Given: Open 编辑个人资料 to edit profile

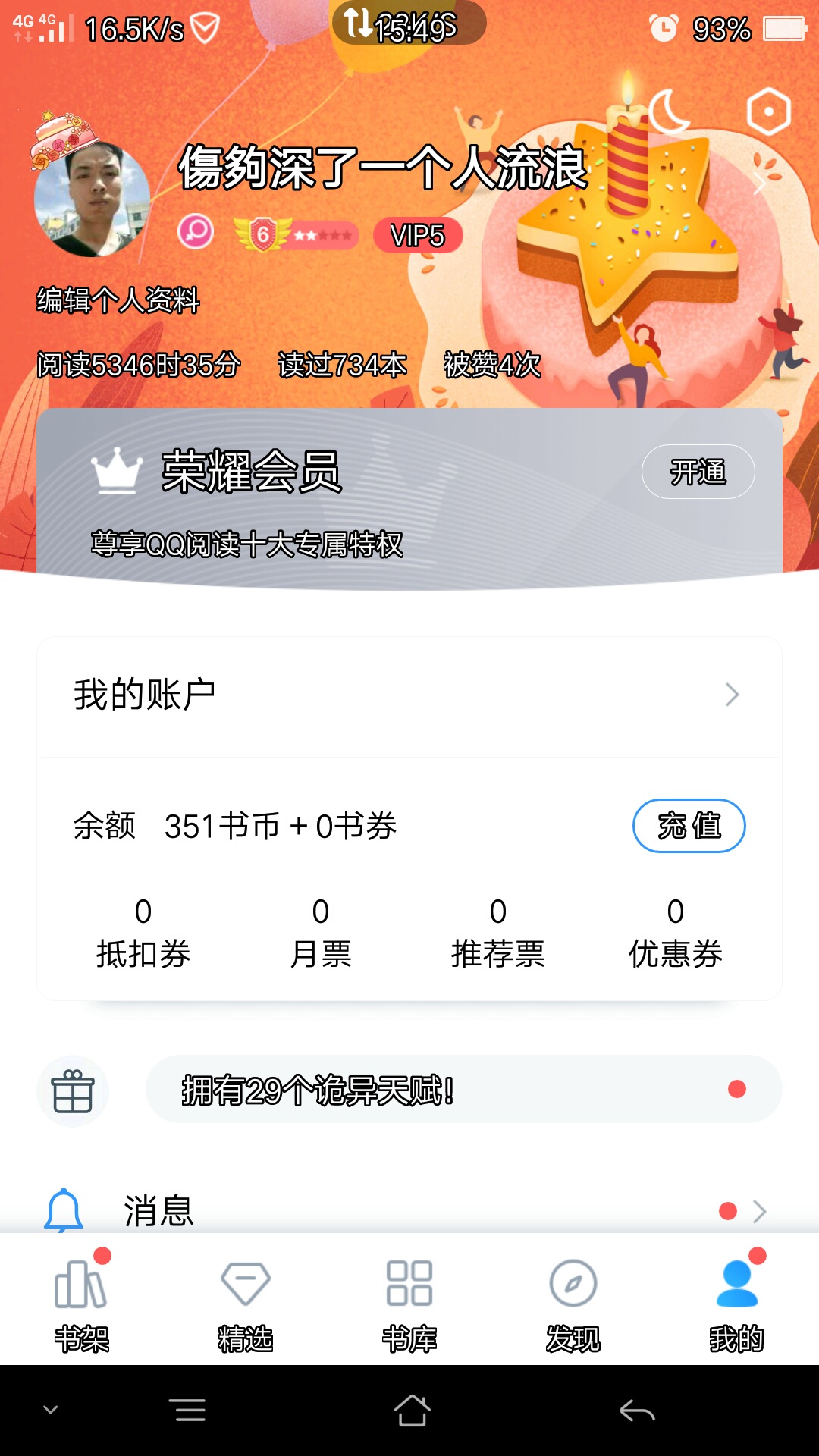Looking at the screenshot, I should [118, 300].
